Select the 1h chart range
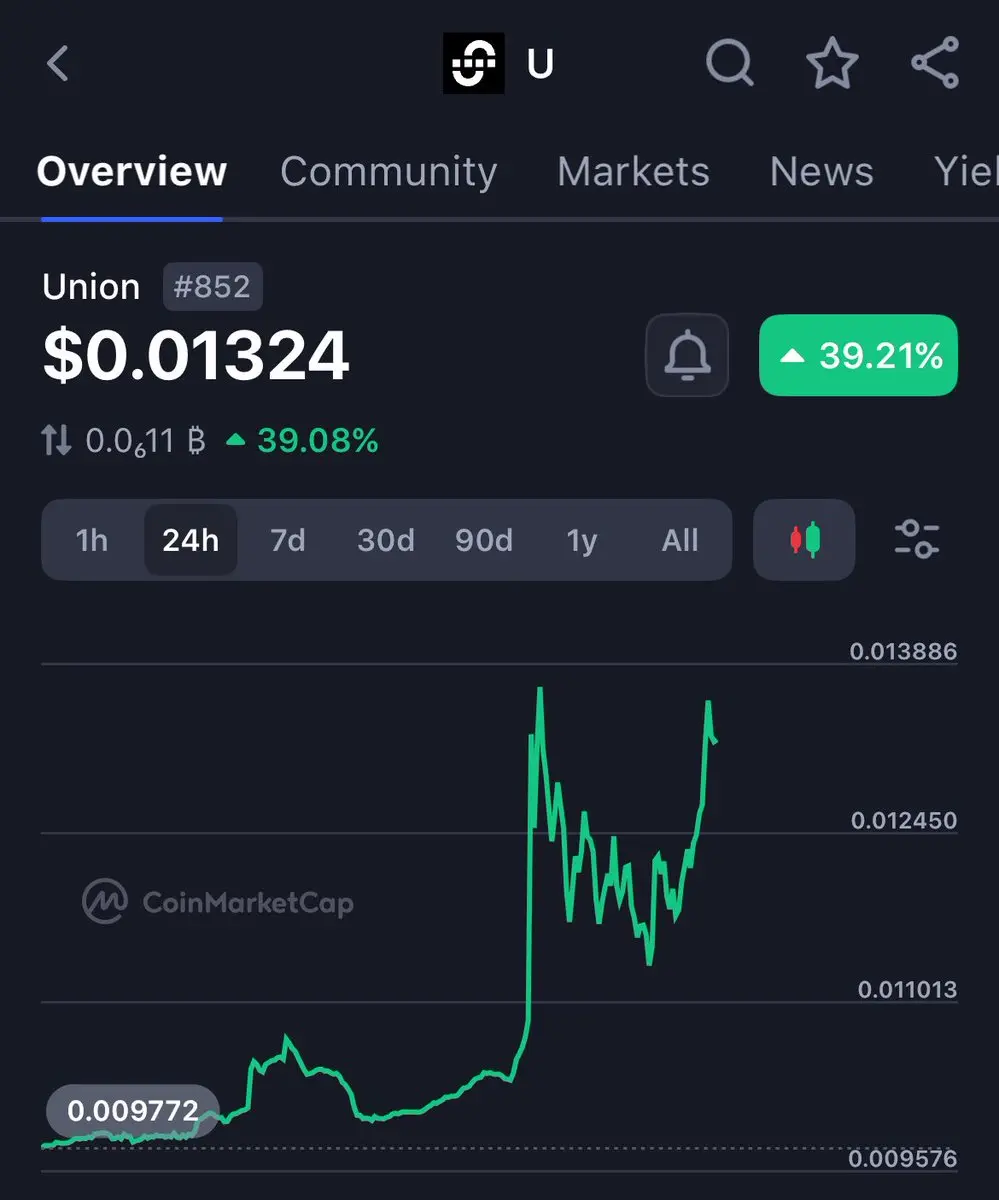Image resolution: width=999 pixels, height=1200 pixels. tap(92, 540)
